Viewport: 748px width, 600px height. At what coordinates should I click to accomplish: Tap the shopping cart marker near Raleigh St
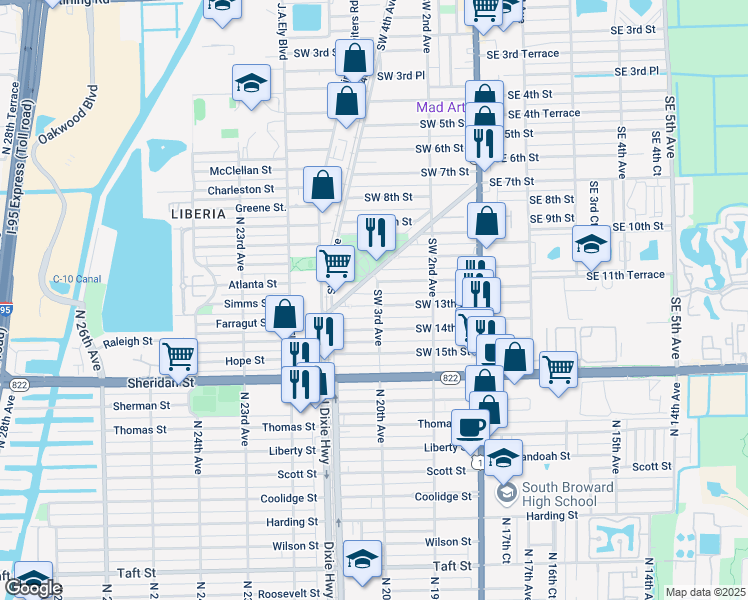pyautogui.click(x=178, y=356)
